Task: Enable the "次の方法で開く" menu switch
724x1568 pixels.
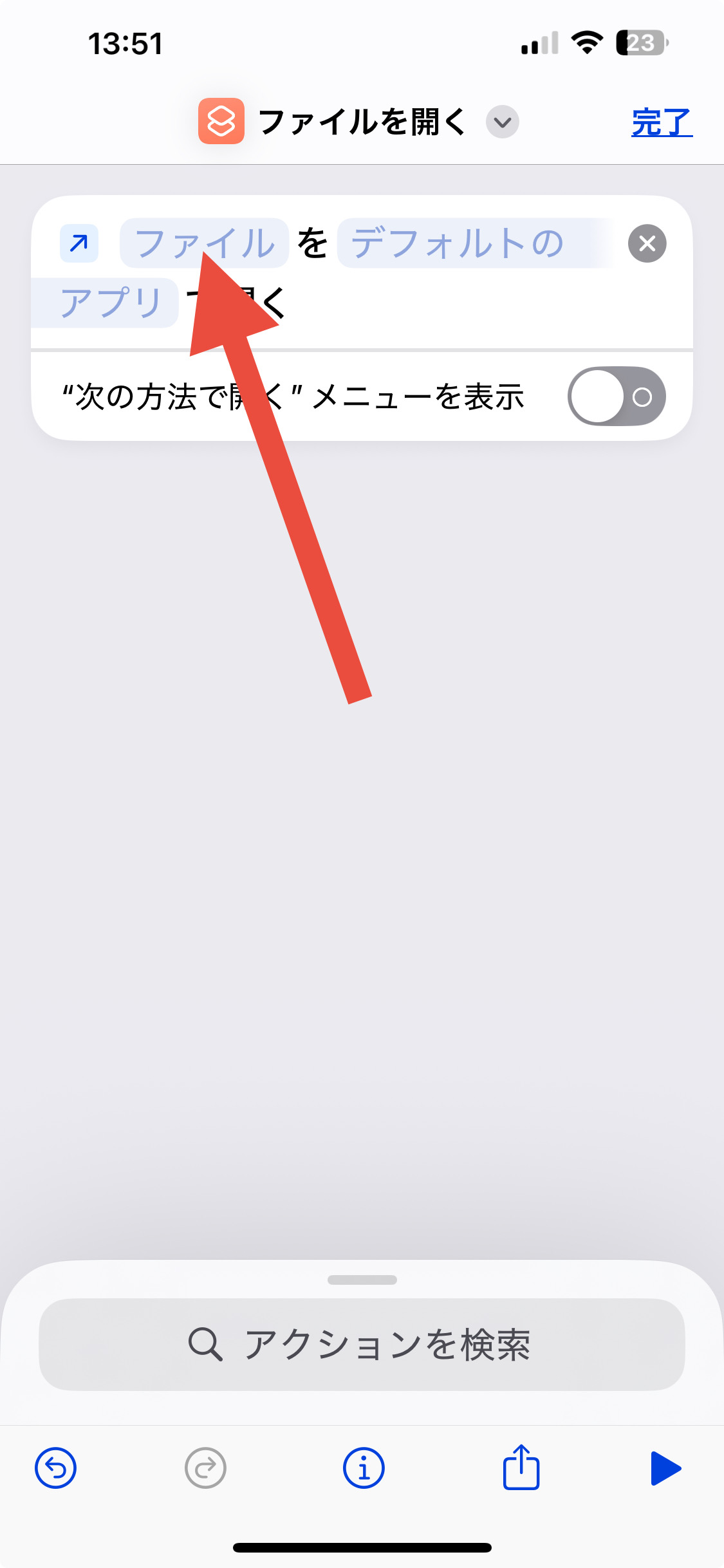Action: (x=617, y=397)
